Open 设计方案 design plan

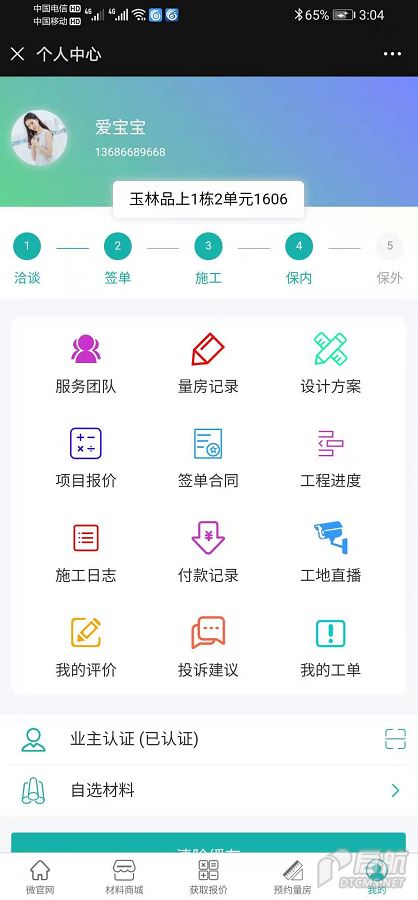[330, 364]
